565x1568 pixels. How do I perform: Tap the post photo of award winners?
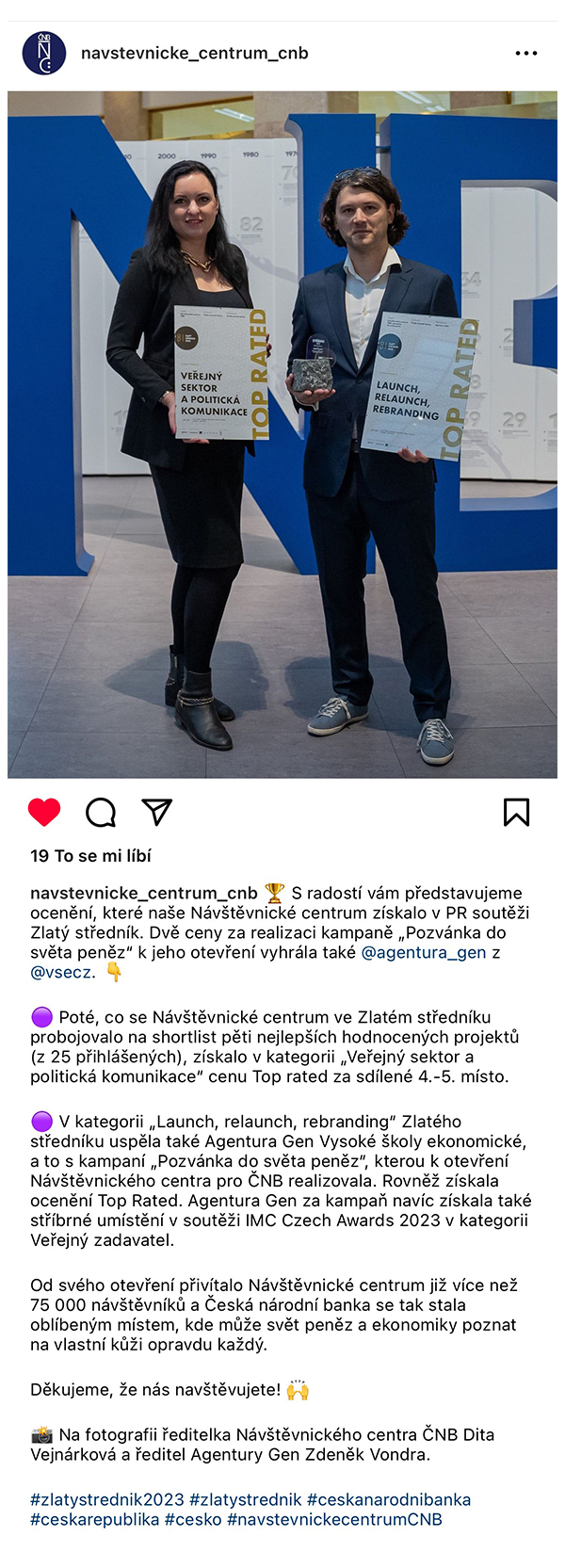click(282, 434)
